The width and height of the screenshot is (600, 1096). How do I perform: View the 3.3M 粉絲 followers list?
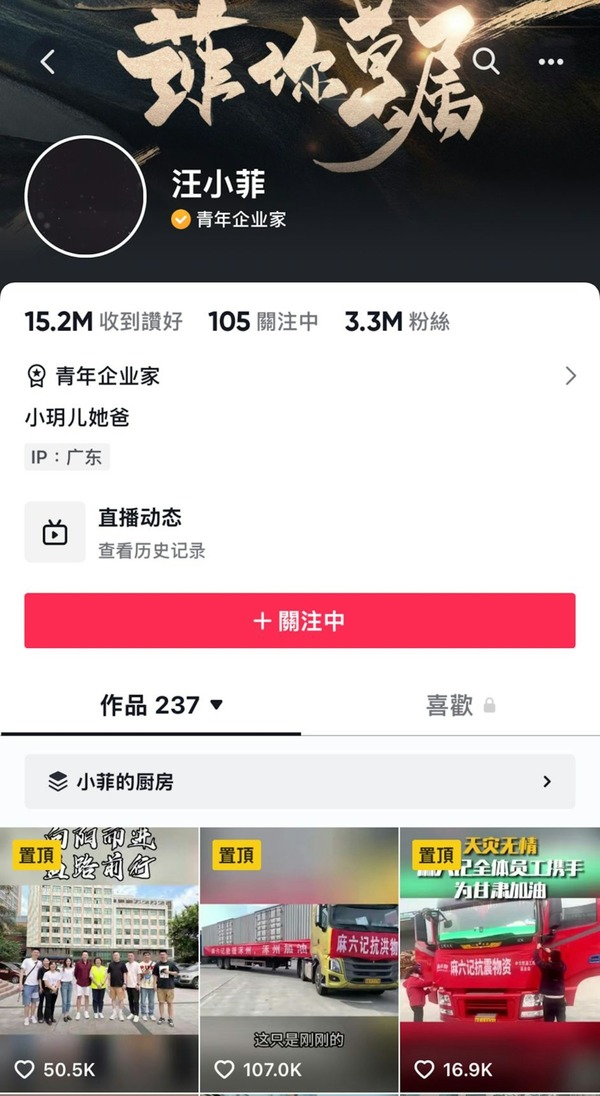coord(397,321)
